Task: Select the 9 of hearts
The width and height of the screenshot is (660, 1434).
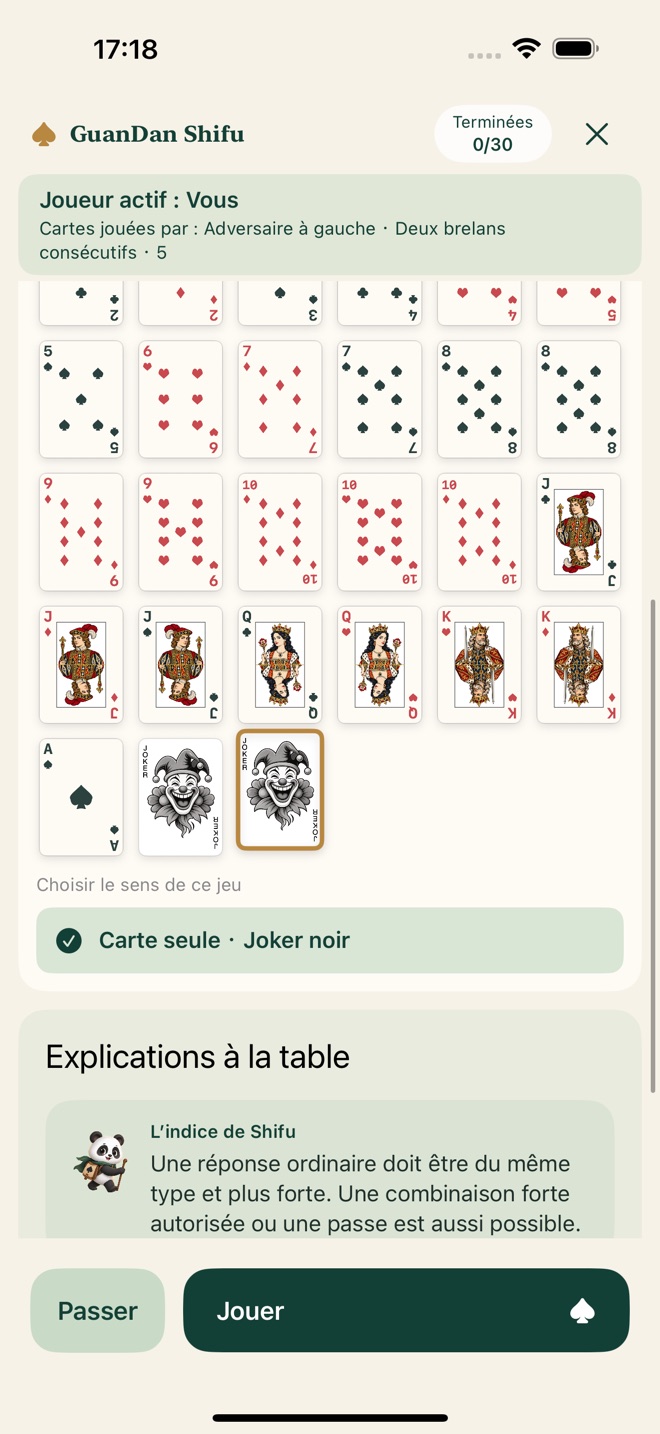Action: 181,532
